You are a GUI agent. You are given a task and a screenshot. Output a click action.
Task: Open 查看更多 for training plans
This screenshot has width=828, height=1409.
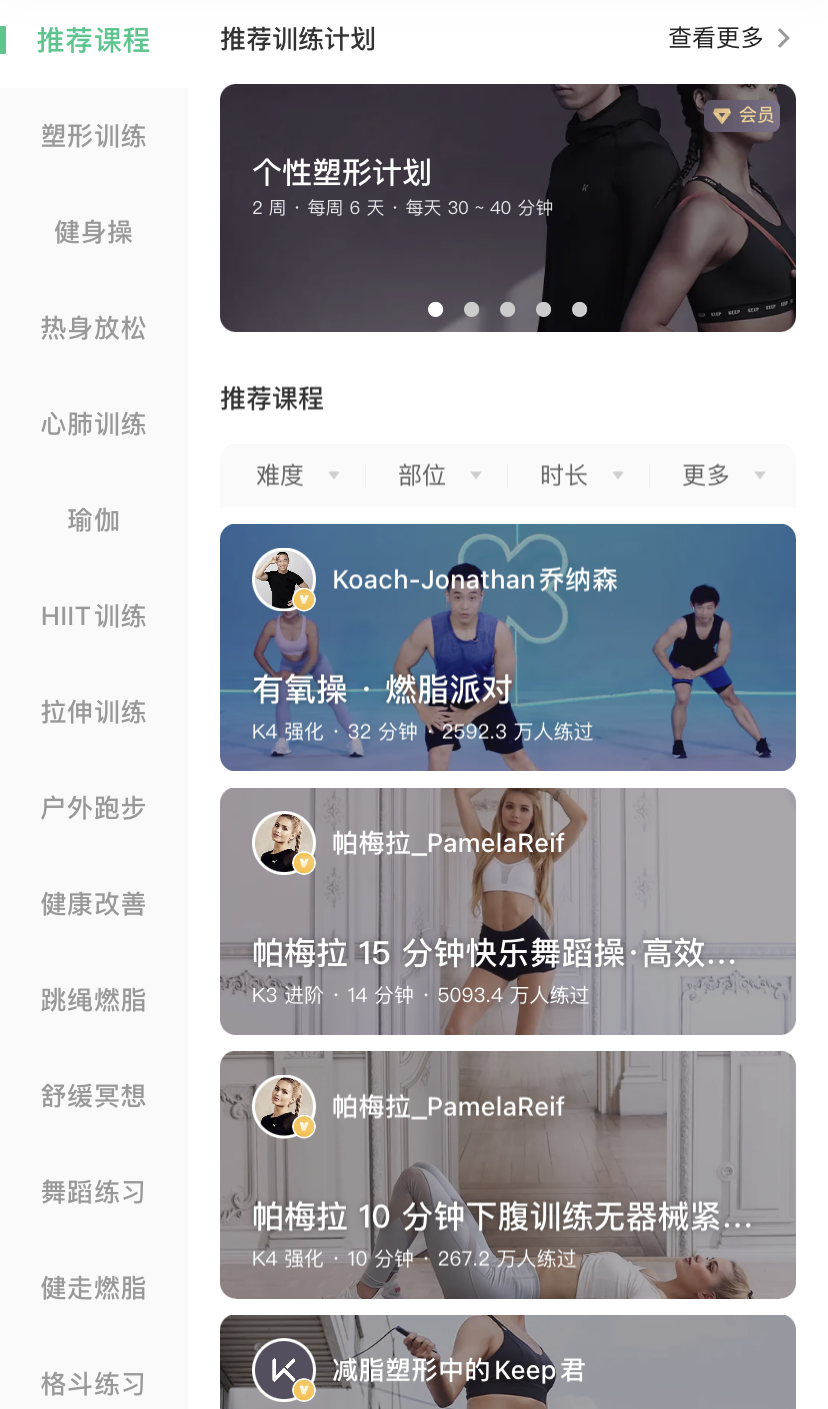coord(728,39)
